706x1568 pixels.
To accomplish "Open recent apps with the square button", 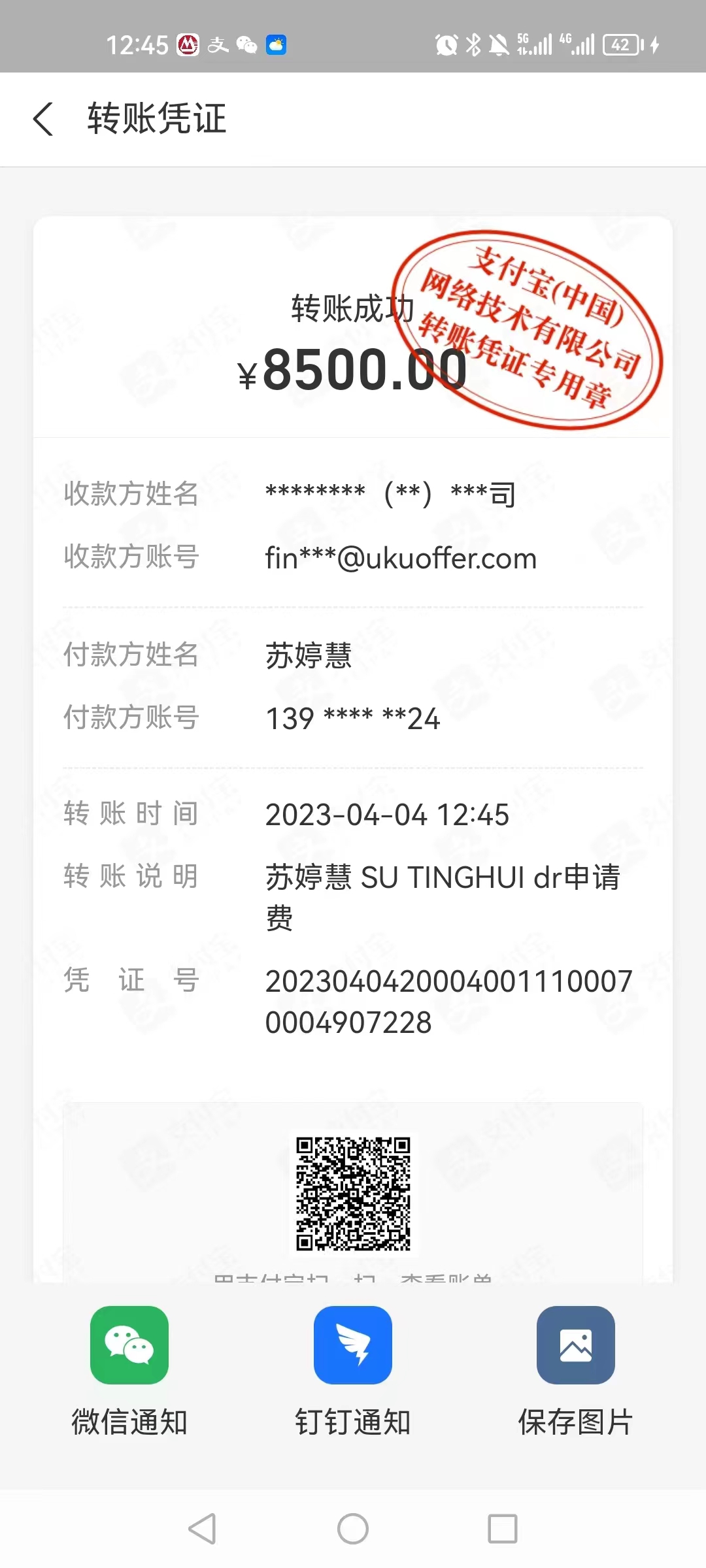I will (503, 1529).
